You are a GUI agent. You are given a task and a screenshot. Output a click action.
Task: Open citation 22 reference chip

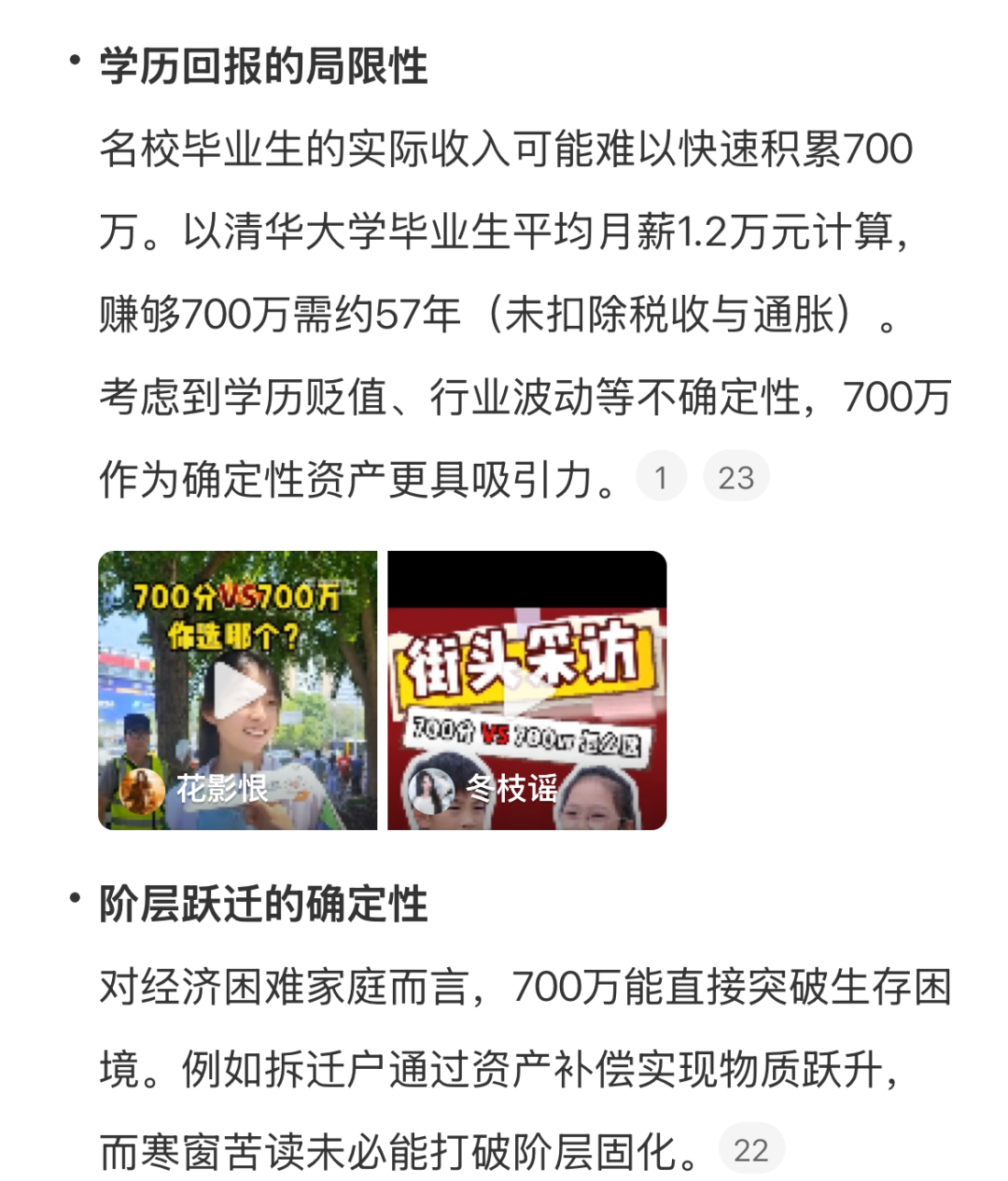click(751, 1149)
